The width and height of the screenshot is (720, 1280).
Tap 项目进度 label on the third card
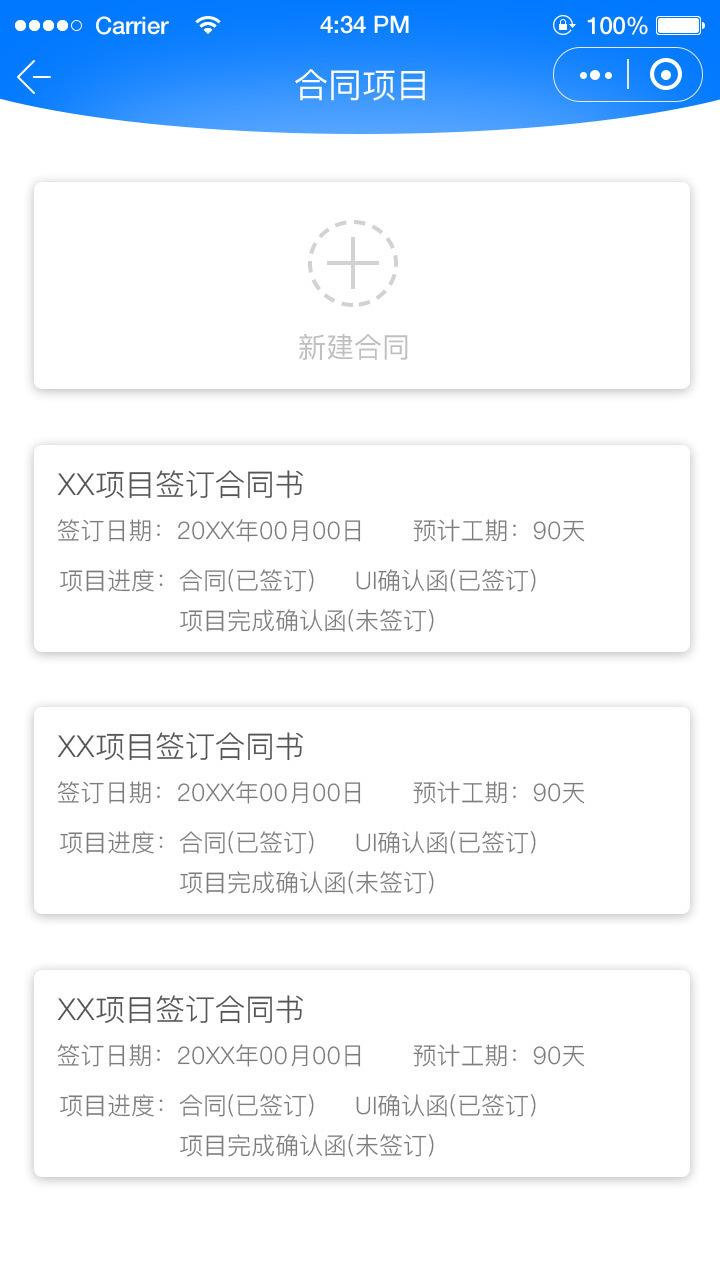109,1106
